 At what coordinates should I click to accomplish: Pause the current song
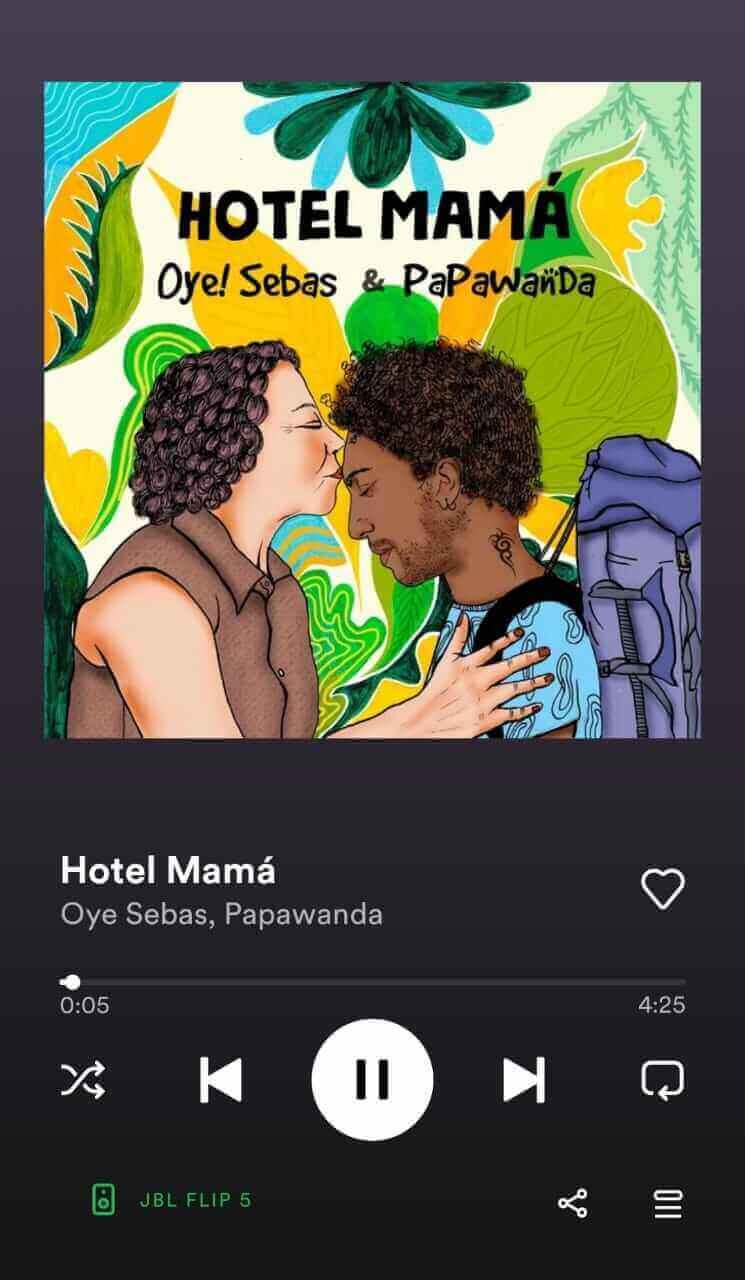click(372, 1080)
